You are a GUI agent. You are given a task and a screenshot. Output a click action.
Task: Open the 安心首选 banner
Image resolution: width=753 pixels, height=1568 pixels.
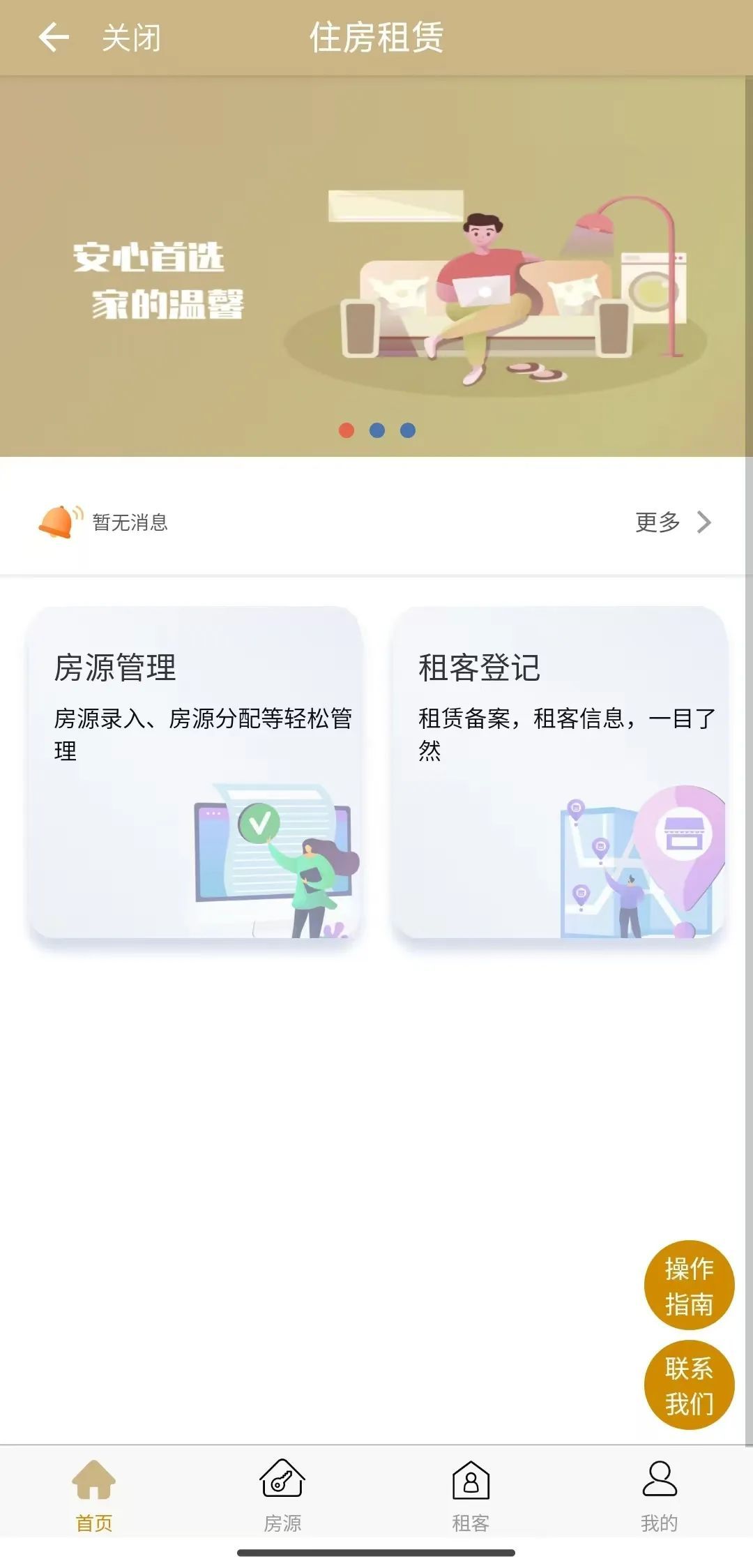click(x=376, y=279)
